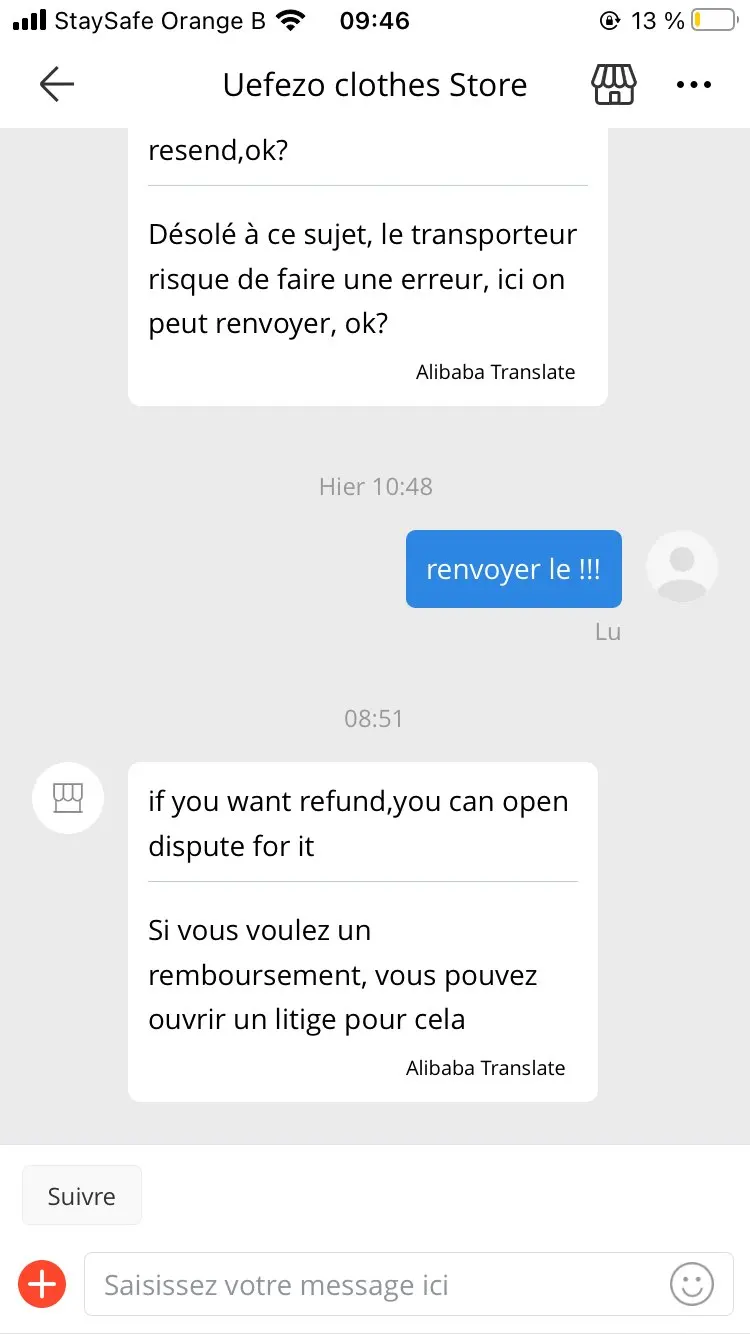750x1334 pixels.
Task: Open the red plus attachment button
Action: click(x=42, y=1284)
